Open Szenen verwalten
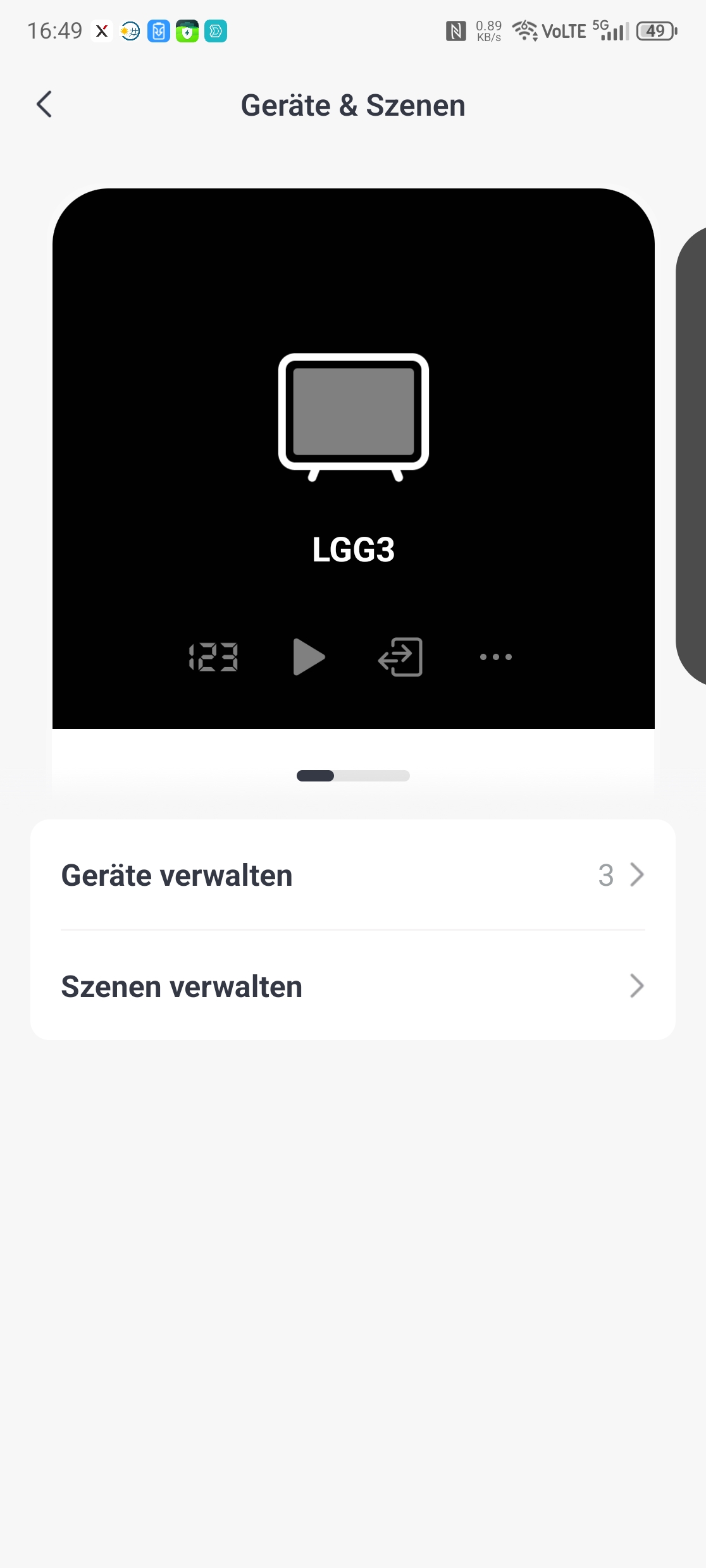The height and width of the screenshot is (1568, 706). [x=353, y=986]
